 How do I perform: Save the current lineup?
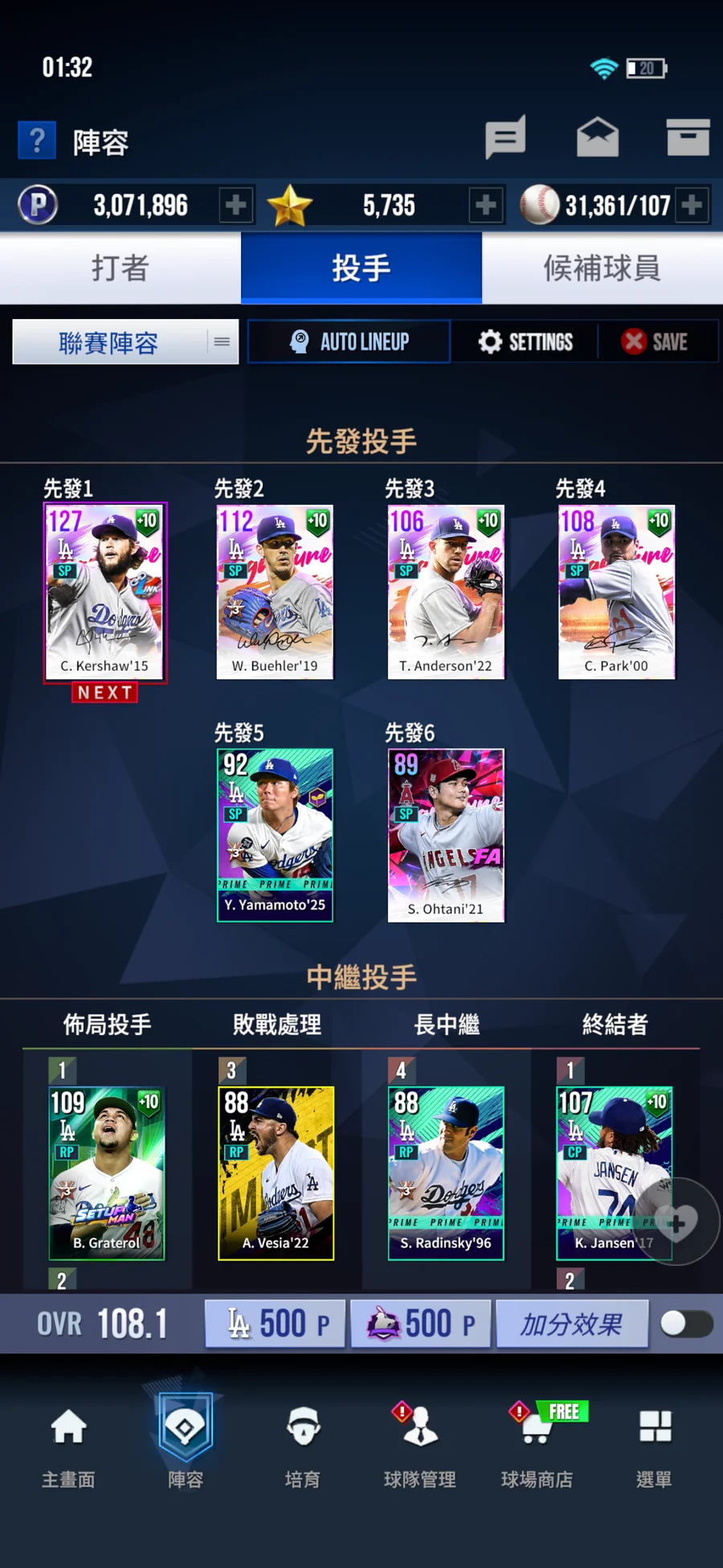[x=655, y=342]
